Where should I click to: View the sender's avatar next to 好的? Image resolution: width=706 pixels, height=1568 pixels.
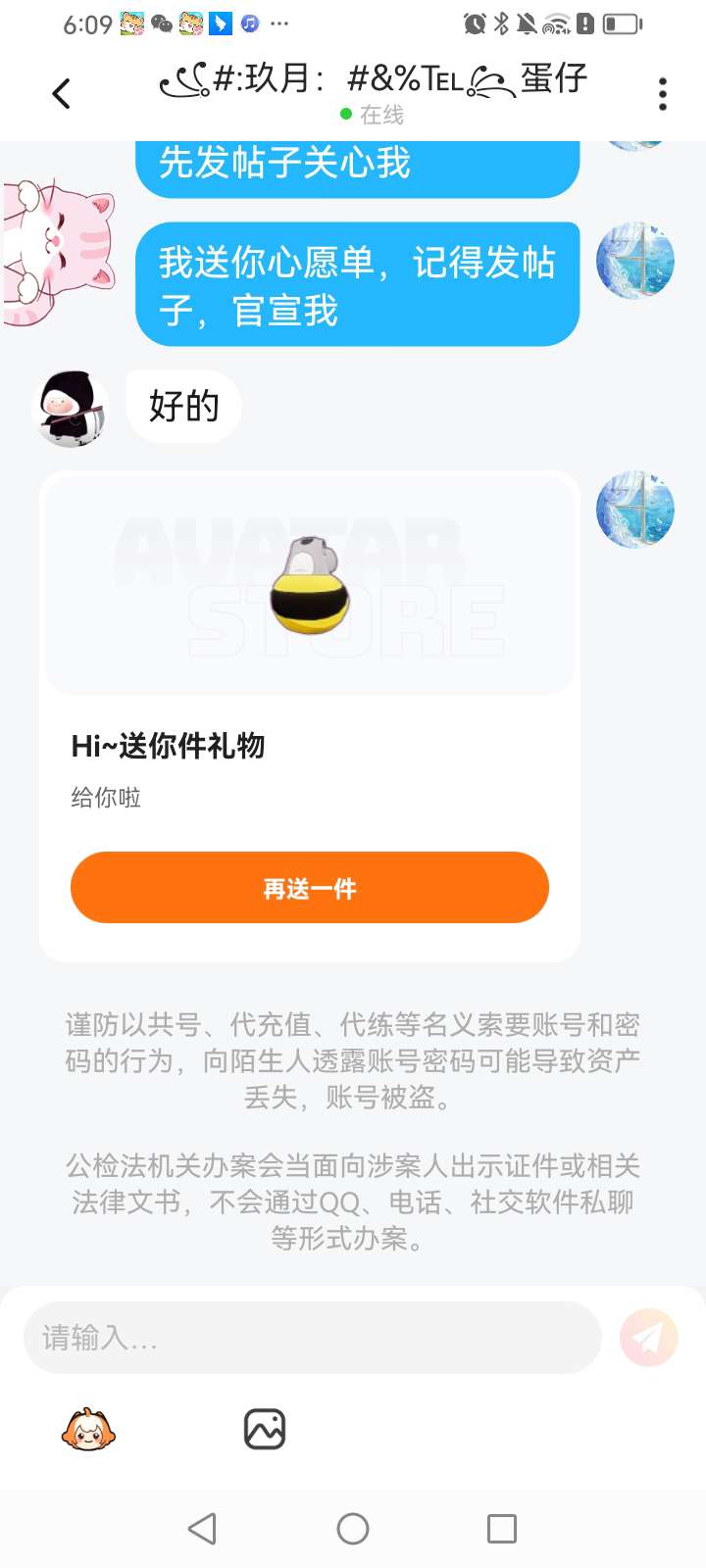click(71, 408)
